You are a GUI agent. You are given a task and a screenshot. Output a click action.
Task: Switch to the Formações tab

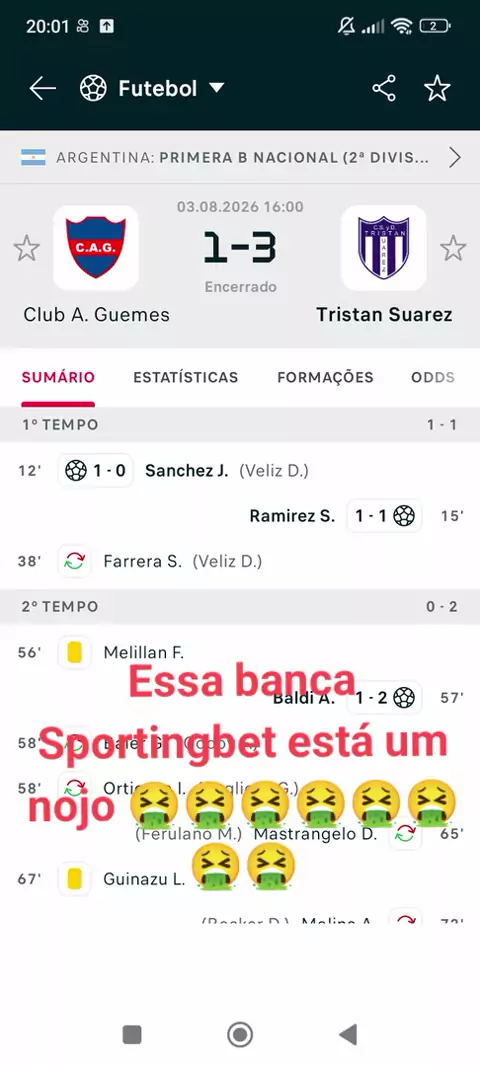click(326, 377)
